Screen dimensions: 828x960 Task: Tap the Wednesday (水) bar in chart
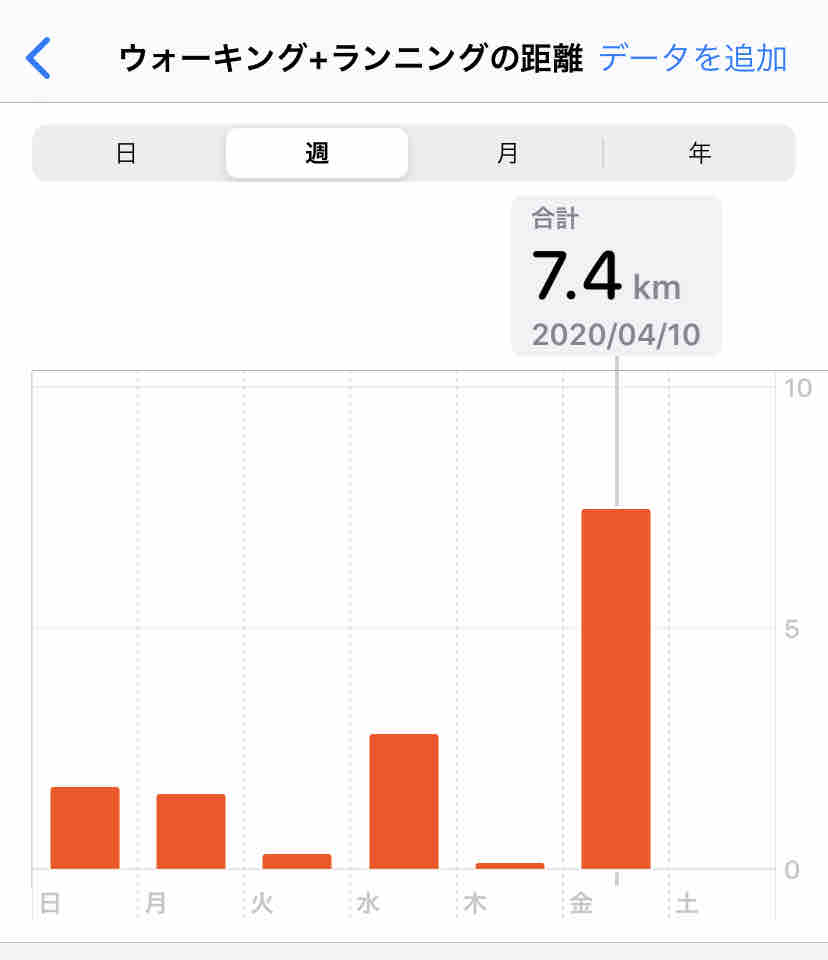point(404,801)
